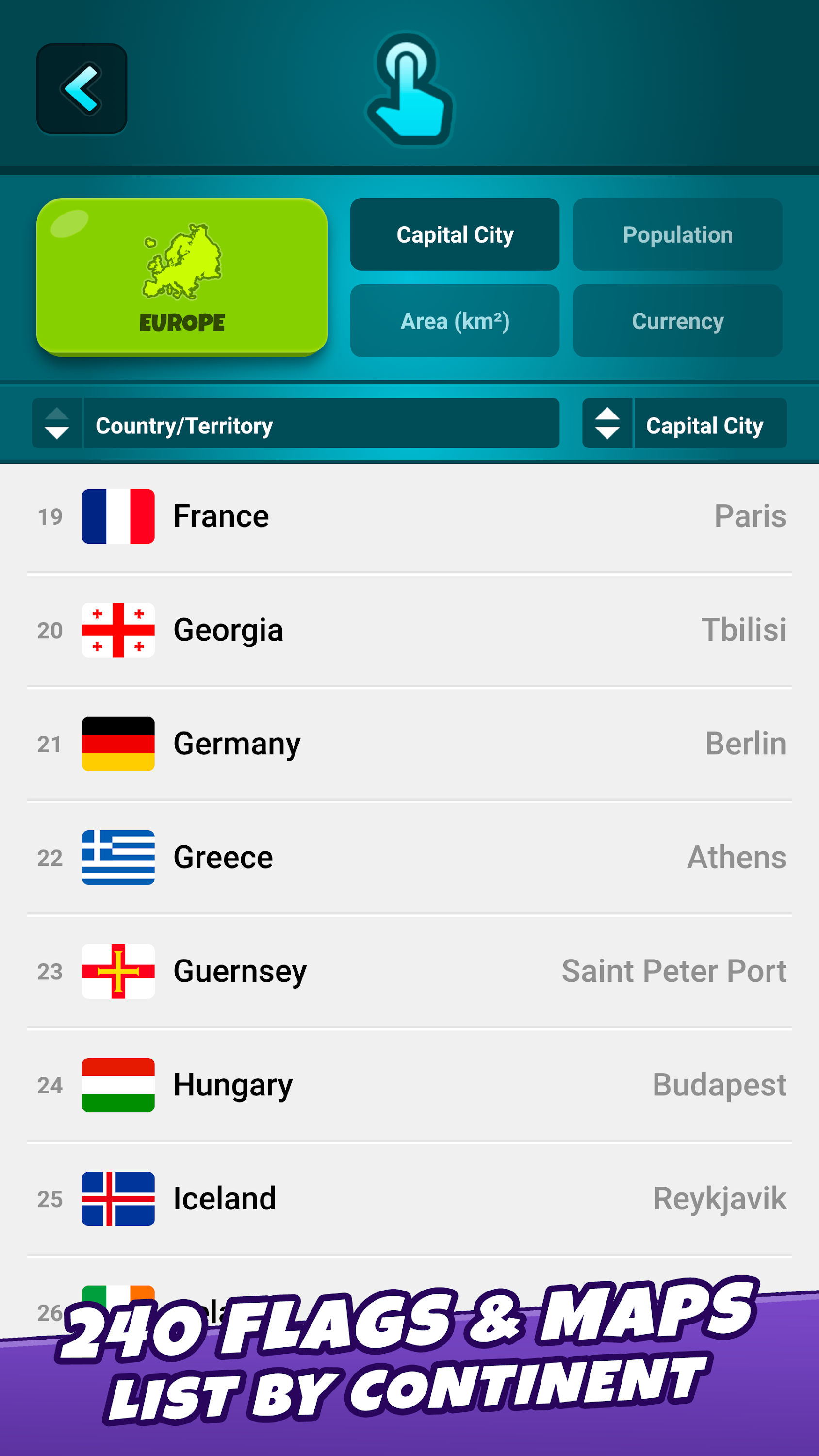Sort the list by Capital City column
This screenshot has width=819, height=1456.
pyautogui.click(x=607, y=423)
